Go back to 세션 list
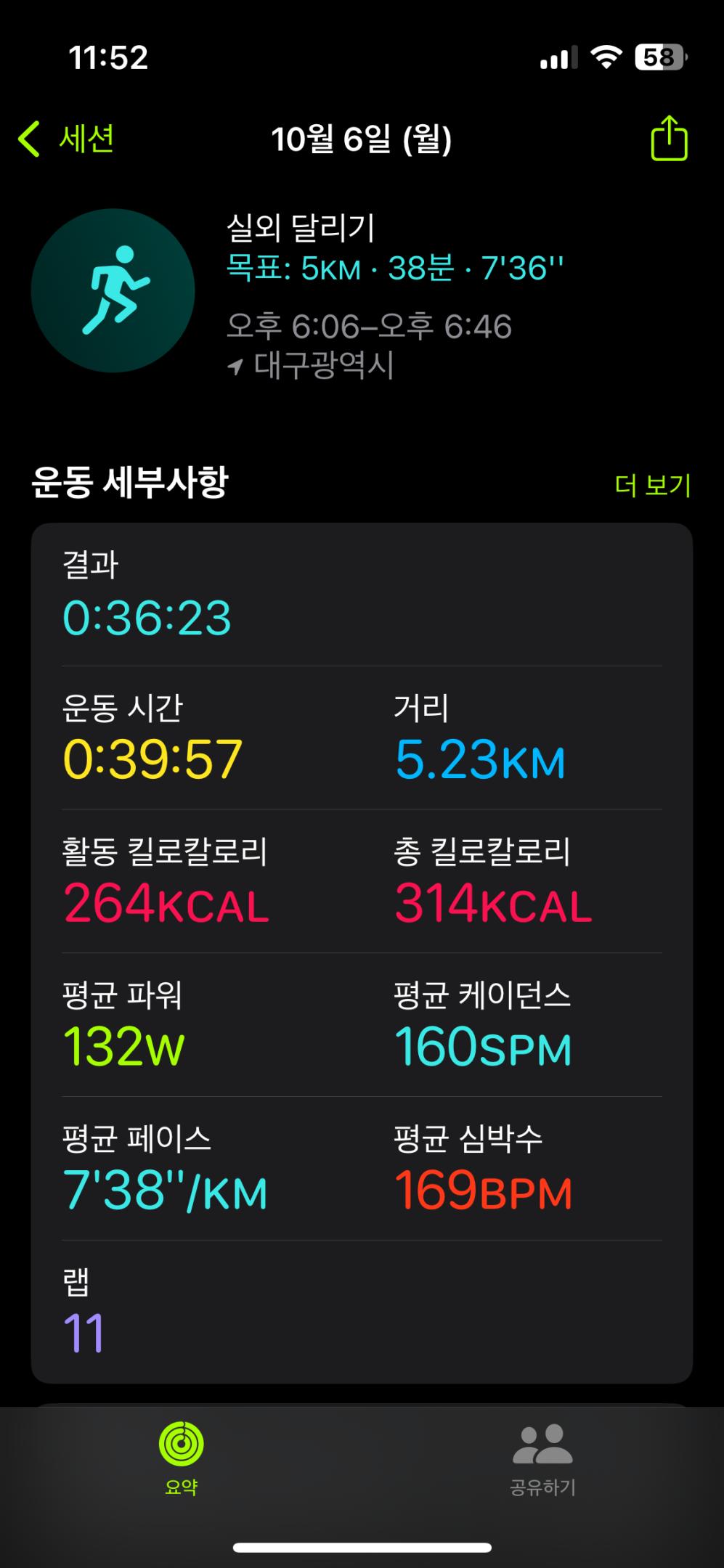 click(x=67, y=139)
